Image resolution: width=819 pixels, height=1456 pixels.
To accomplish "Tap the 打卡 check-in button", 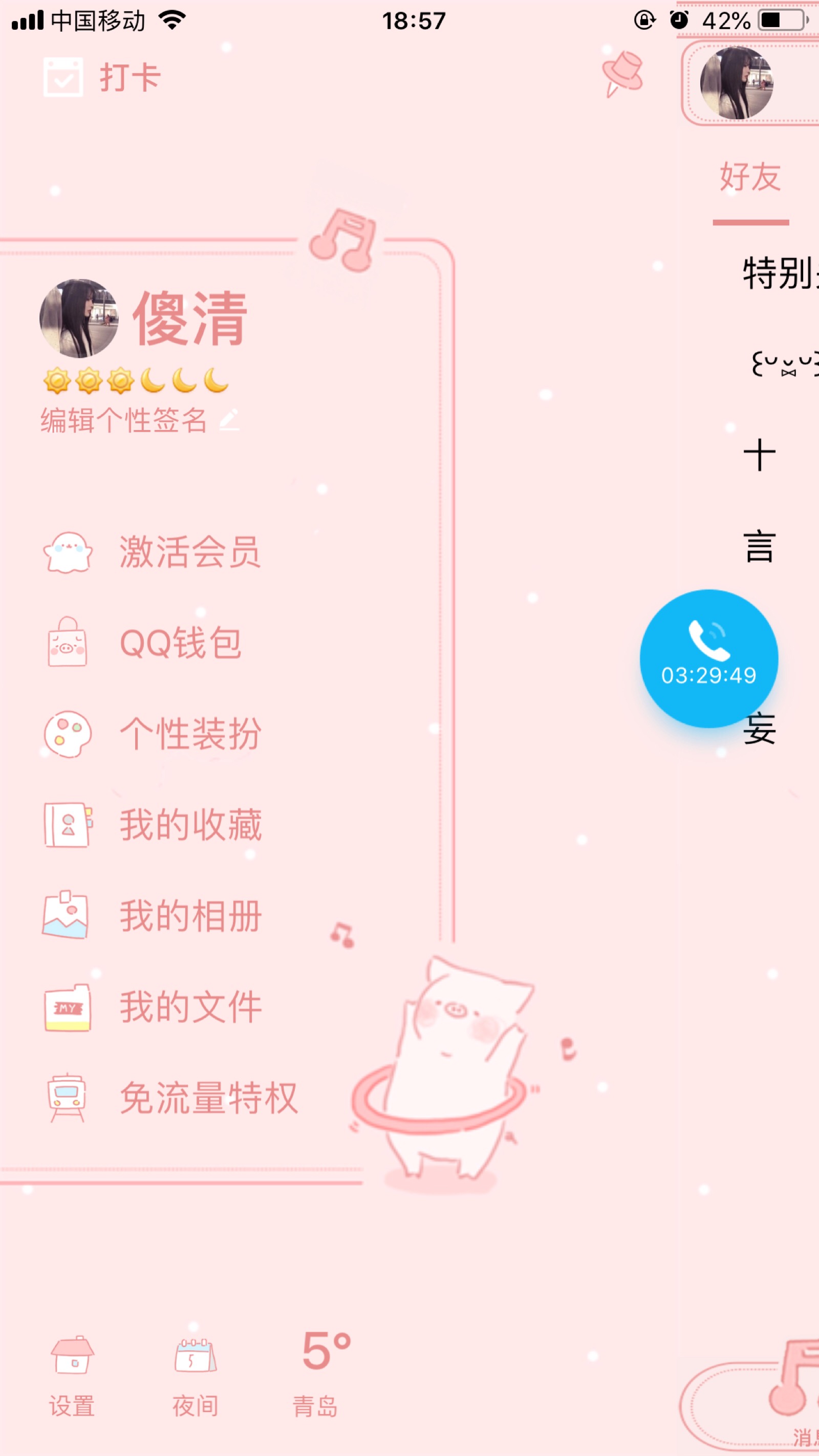I will (x=103, y=77).
